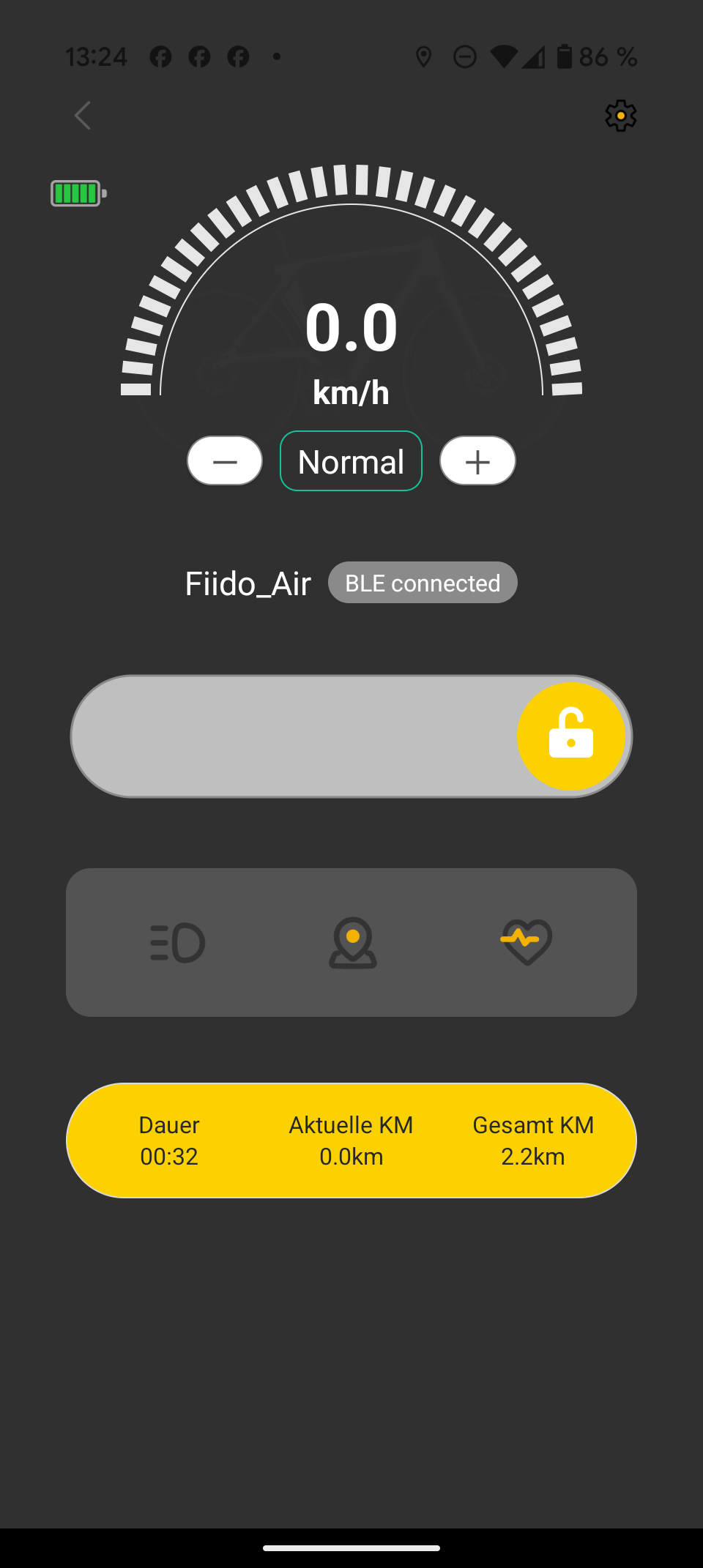This screenshot has width=703, height=1568.
Task: Tap the Normal riding mode button
Action: 351,461
